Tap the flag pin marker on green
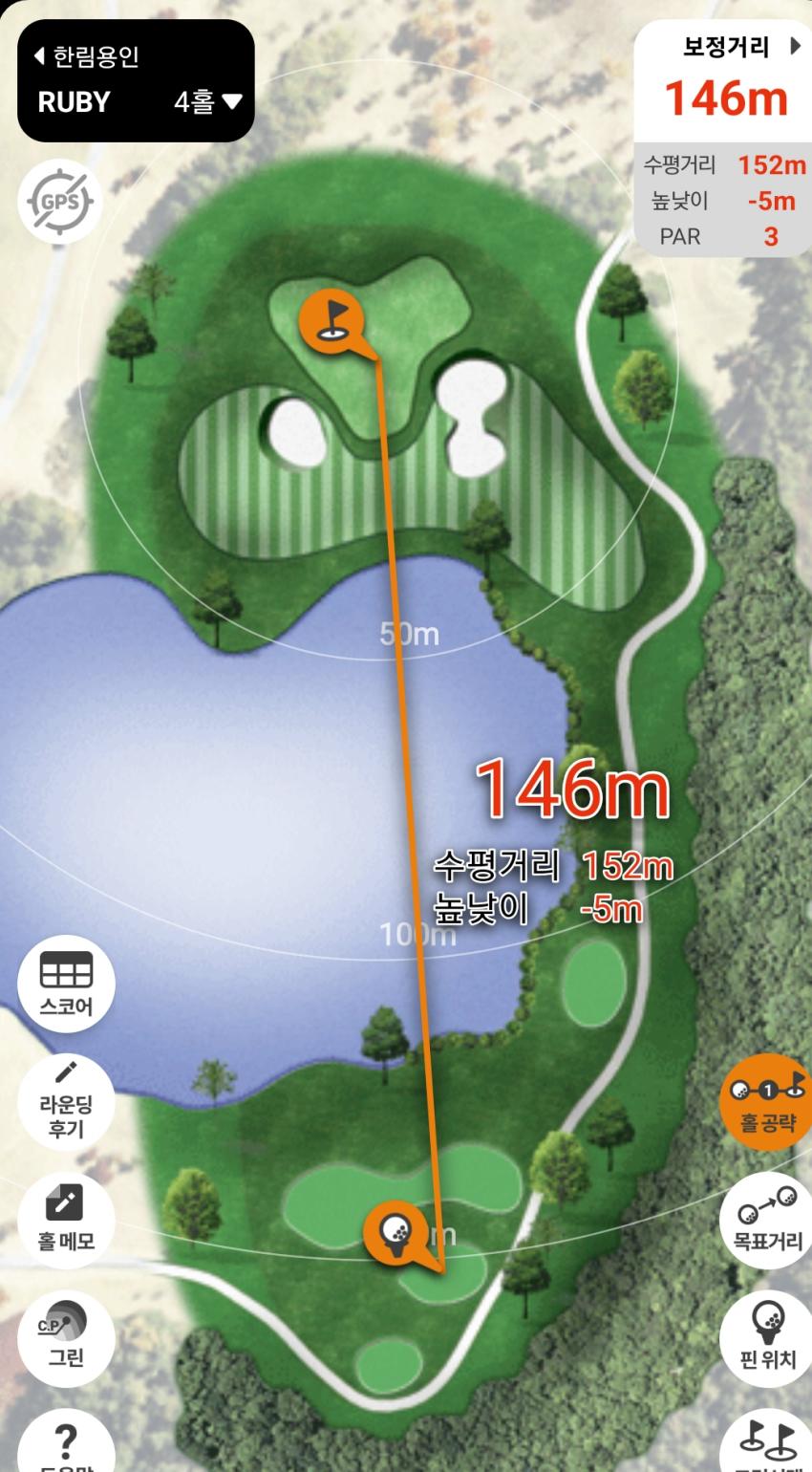 pyautogui.click(x=331, y=319)
